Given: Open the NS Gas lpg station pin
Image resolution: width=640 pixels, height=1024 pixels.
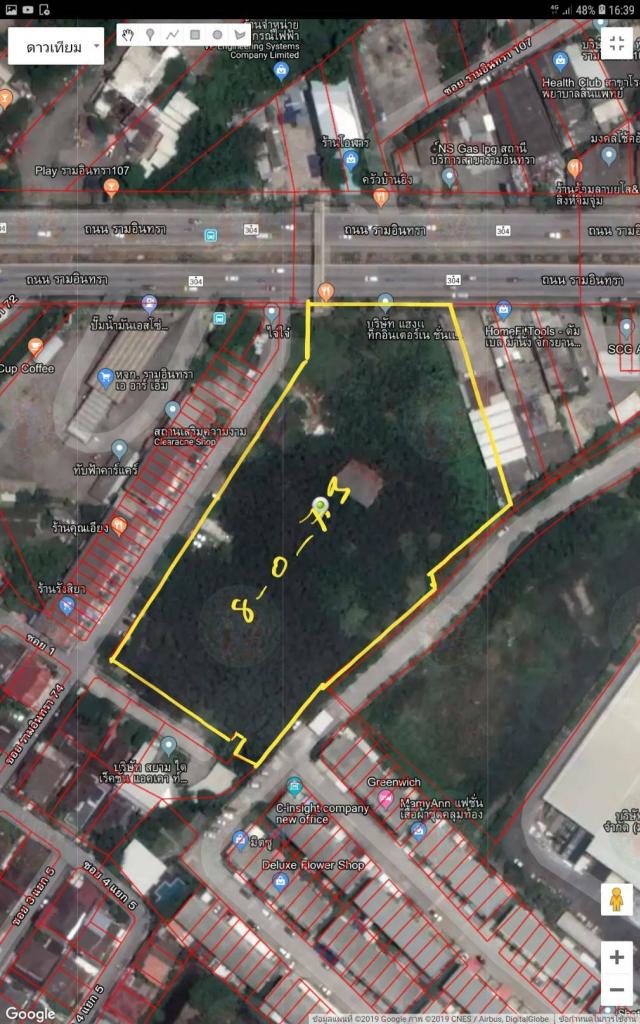Looking at the screenshot, I should pos(449,176).
